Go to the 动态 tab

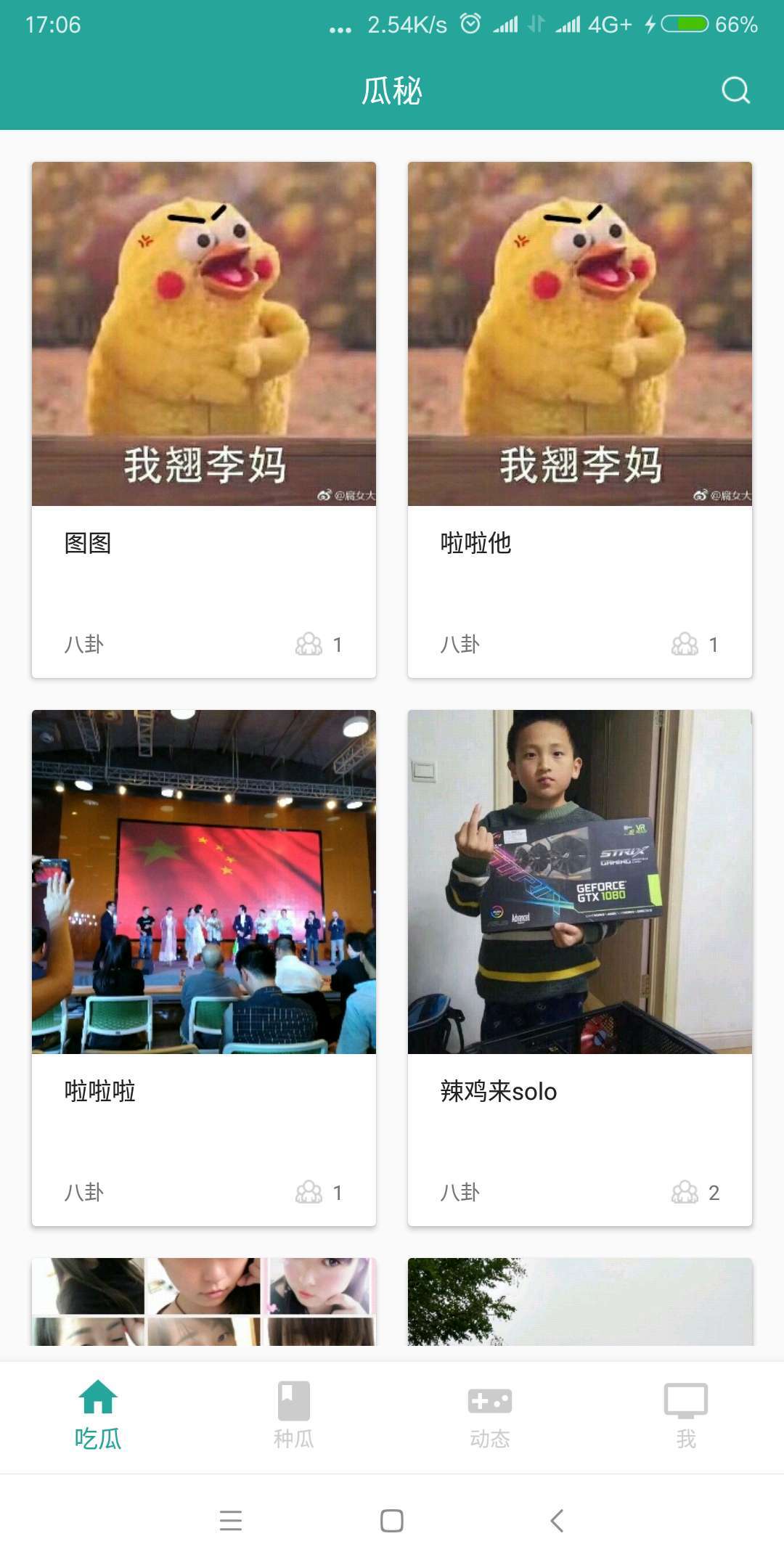point(490,1416)
